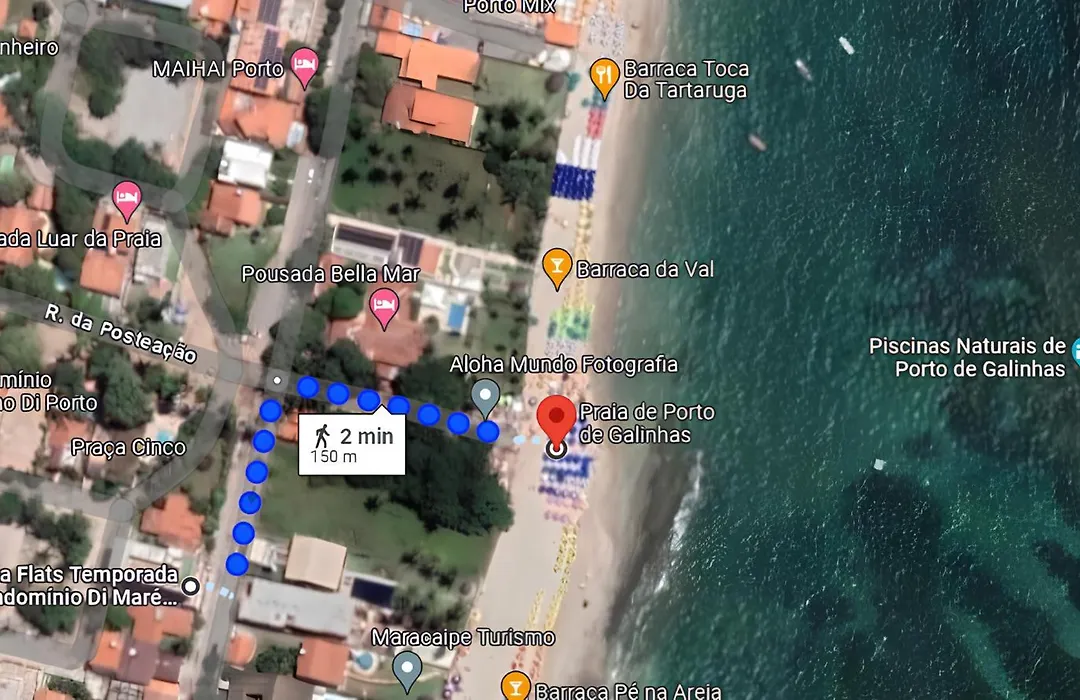Tap the Pousada Luar da Praia hotel pin
The image size is (1080, 700).
(126, 198)
